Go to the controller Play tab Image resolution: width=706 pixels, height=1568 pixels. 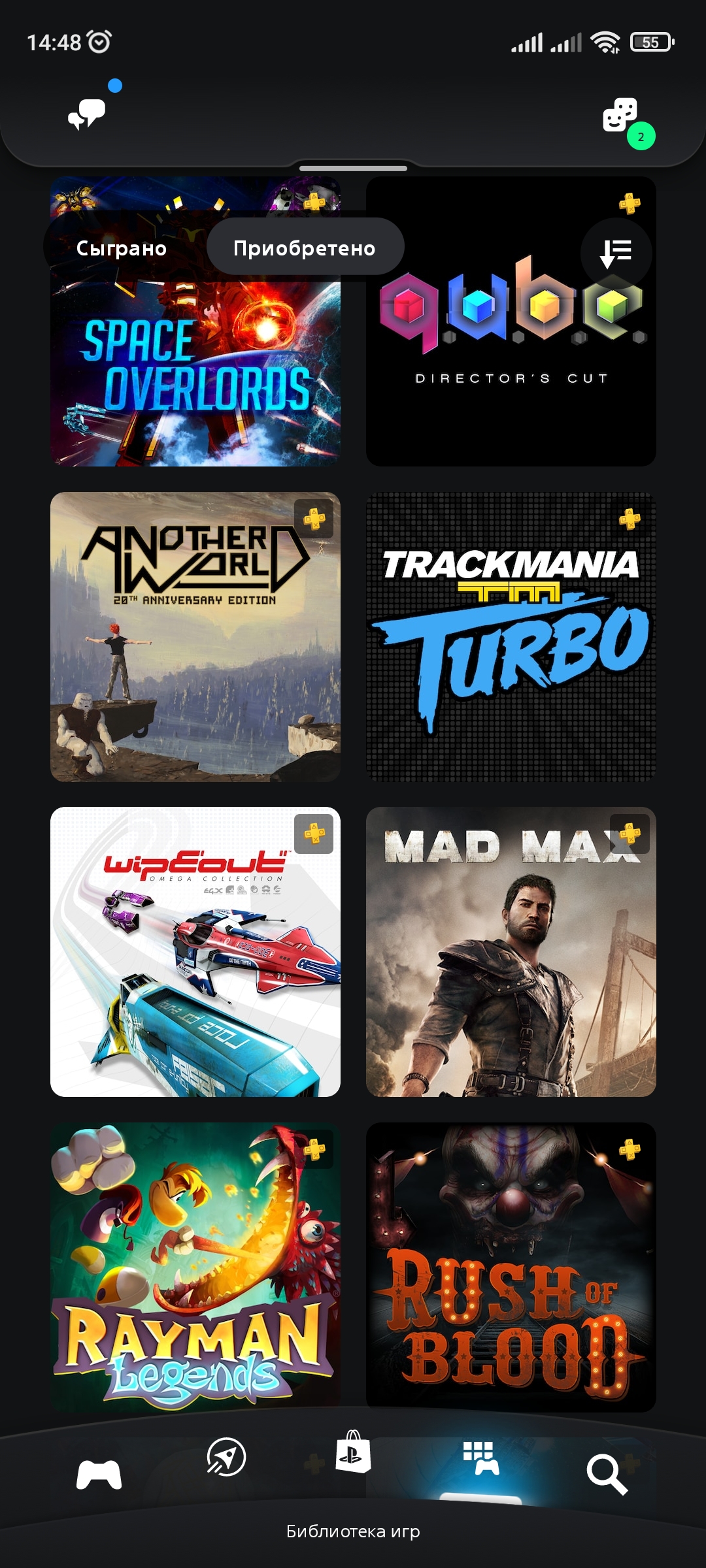point(99,1475)
